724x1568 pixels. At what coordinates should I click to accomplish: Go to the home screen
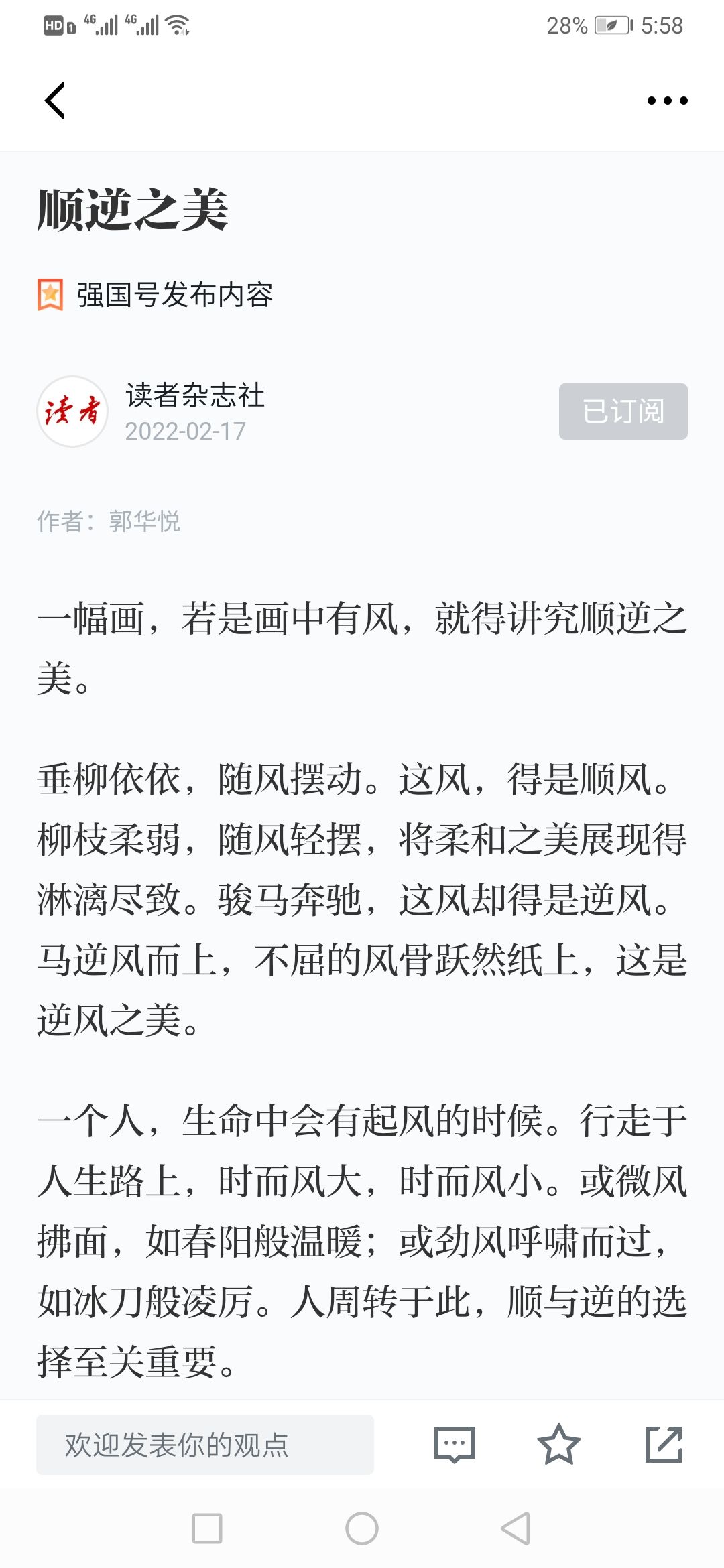point(362,1528)
